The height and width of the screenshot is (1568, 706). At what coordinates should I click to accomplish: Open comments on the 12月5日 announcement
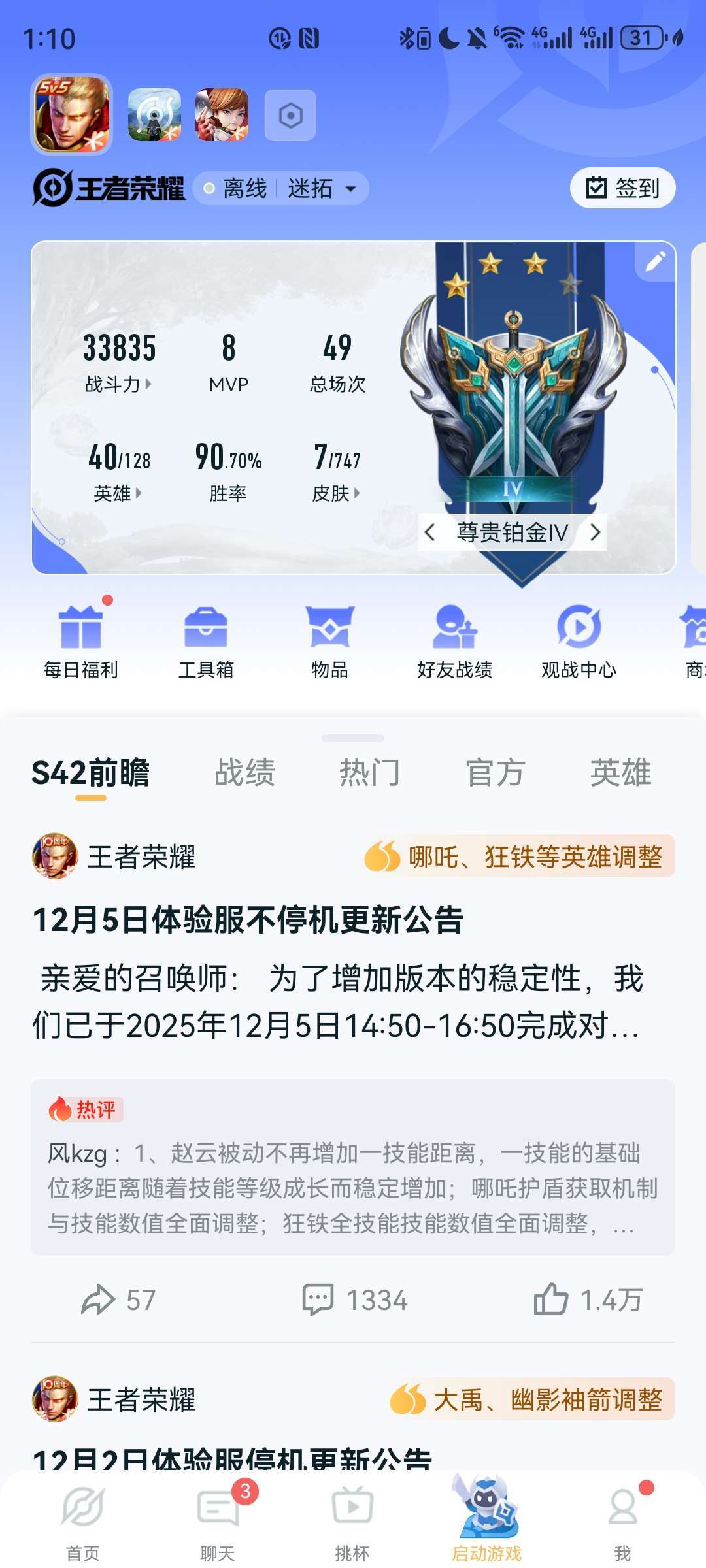pyautogui.click(x=354, y=1299)
